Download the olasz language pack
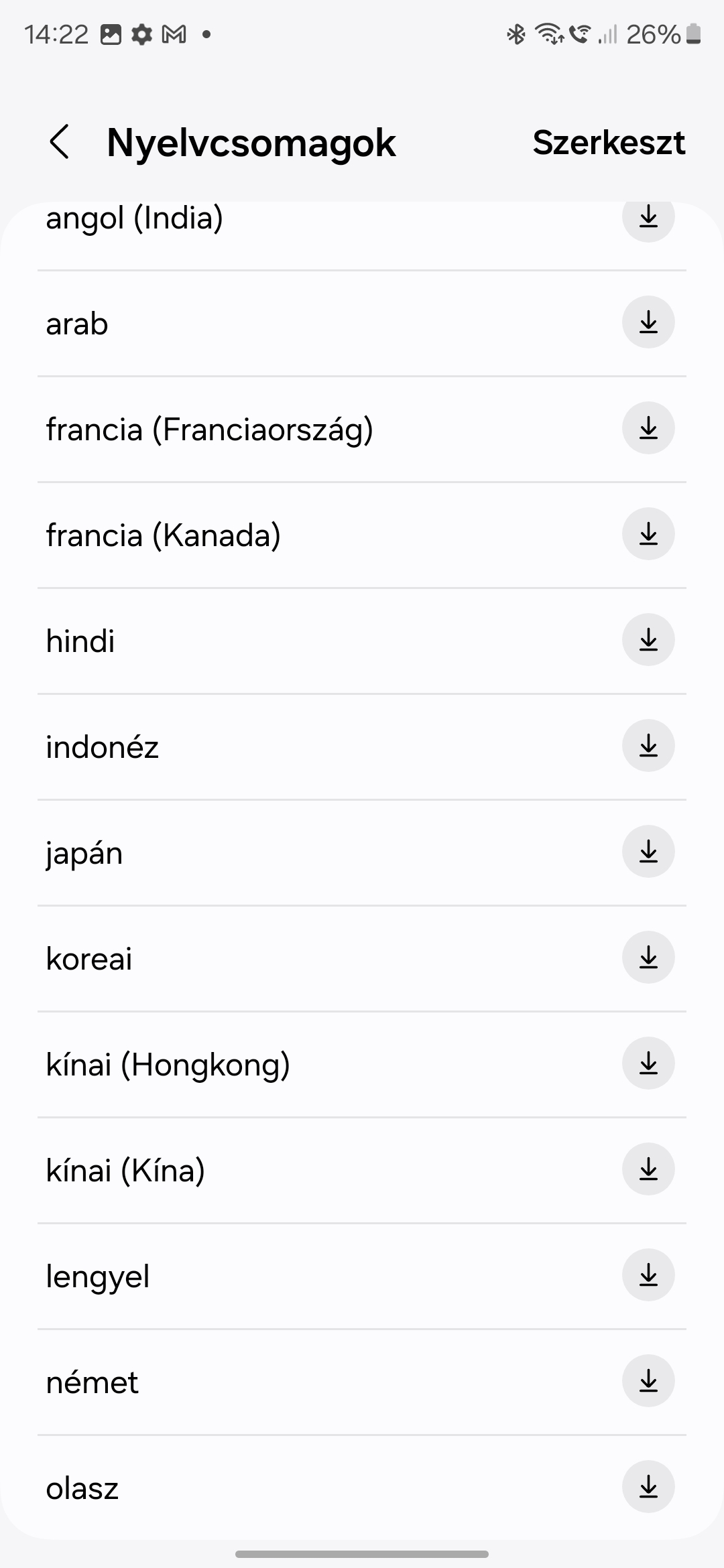The width and height of the screenshot is (724, 1568). (x=648, y=1487)
